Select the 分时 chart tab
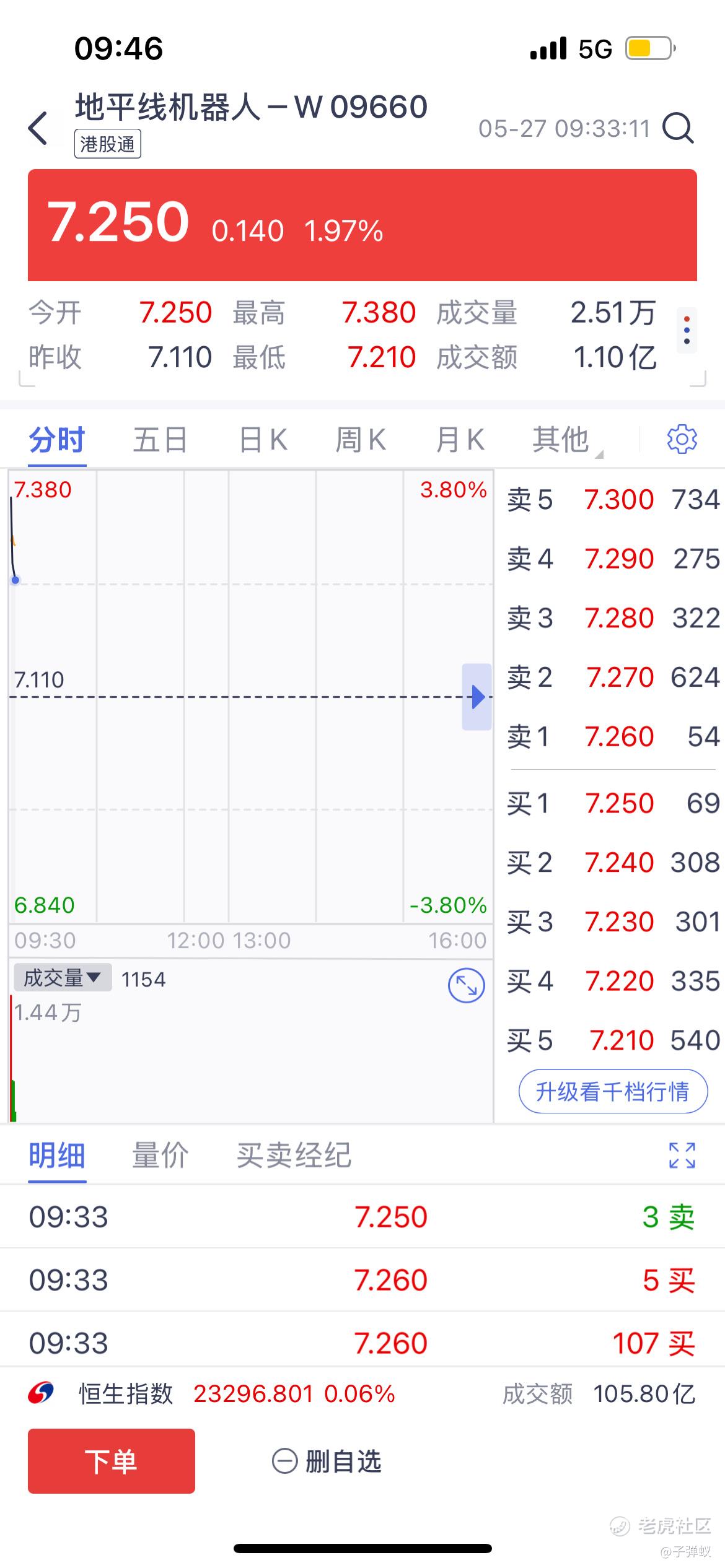725x1568 pixels. point(56,440)
